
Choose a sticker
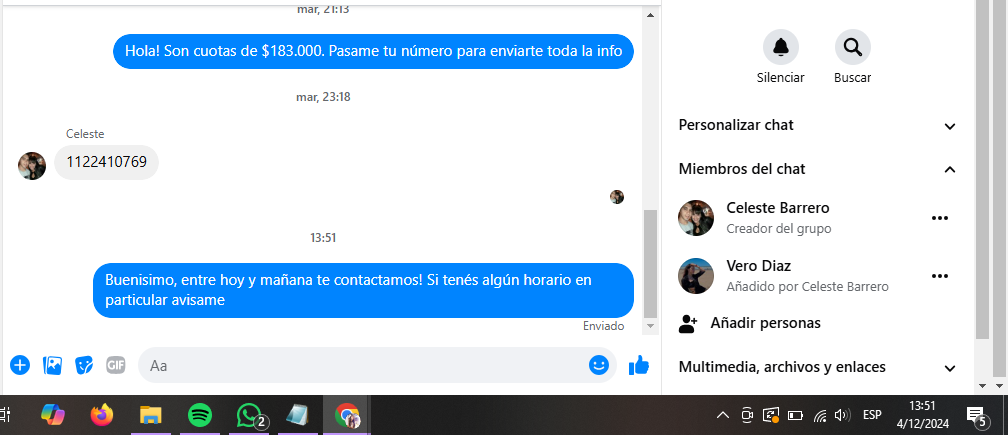click(84, 365)
